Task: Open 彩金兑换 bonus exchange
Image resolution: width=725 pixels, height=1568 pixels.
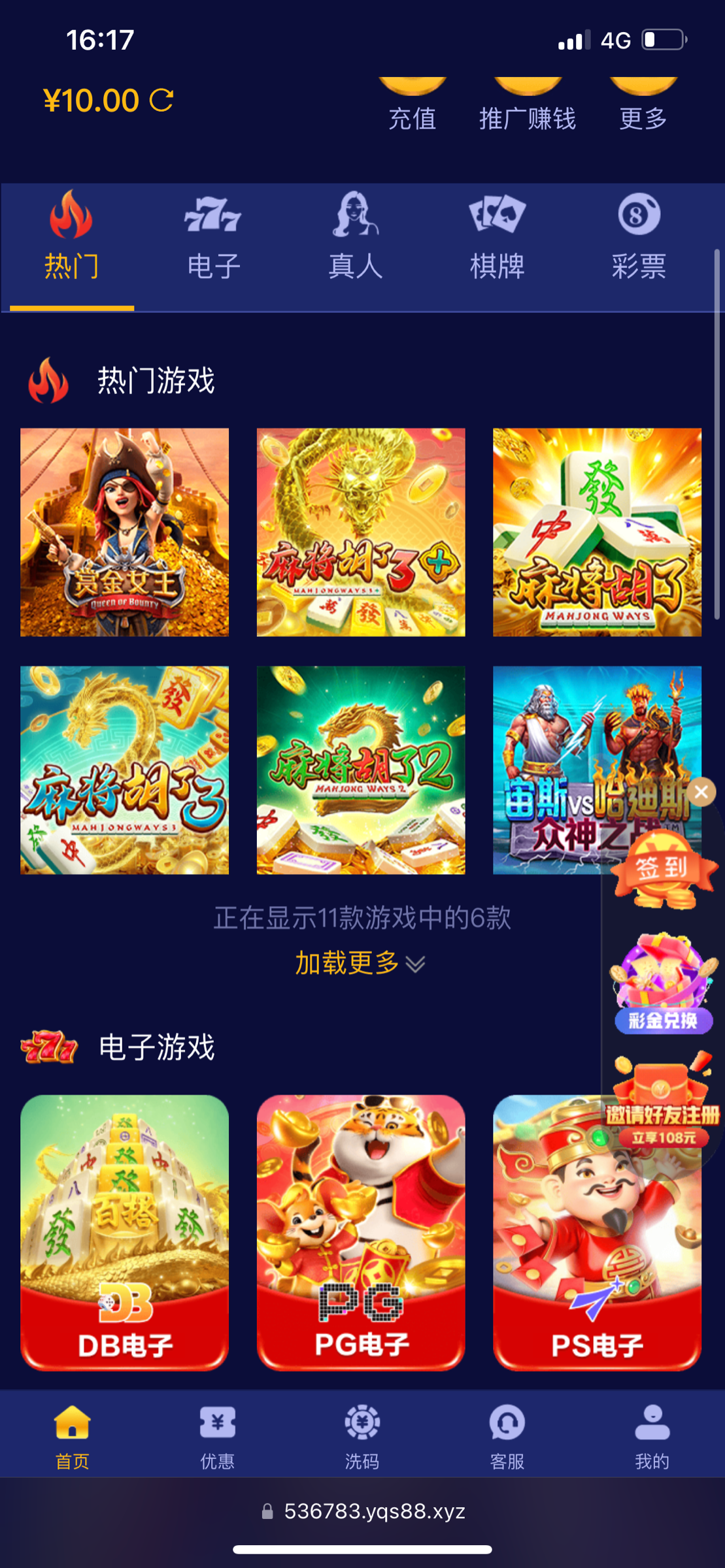Action: click(663, 985)
